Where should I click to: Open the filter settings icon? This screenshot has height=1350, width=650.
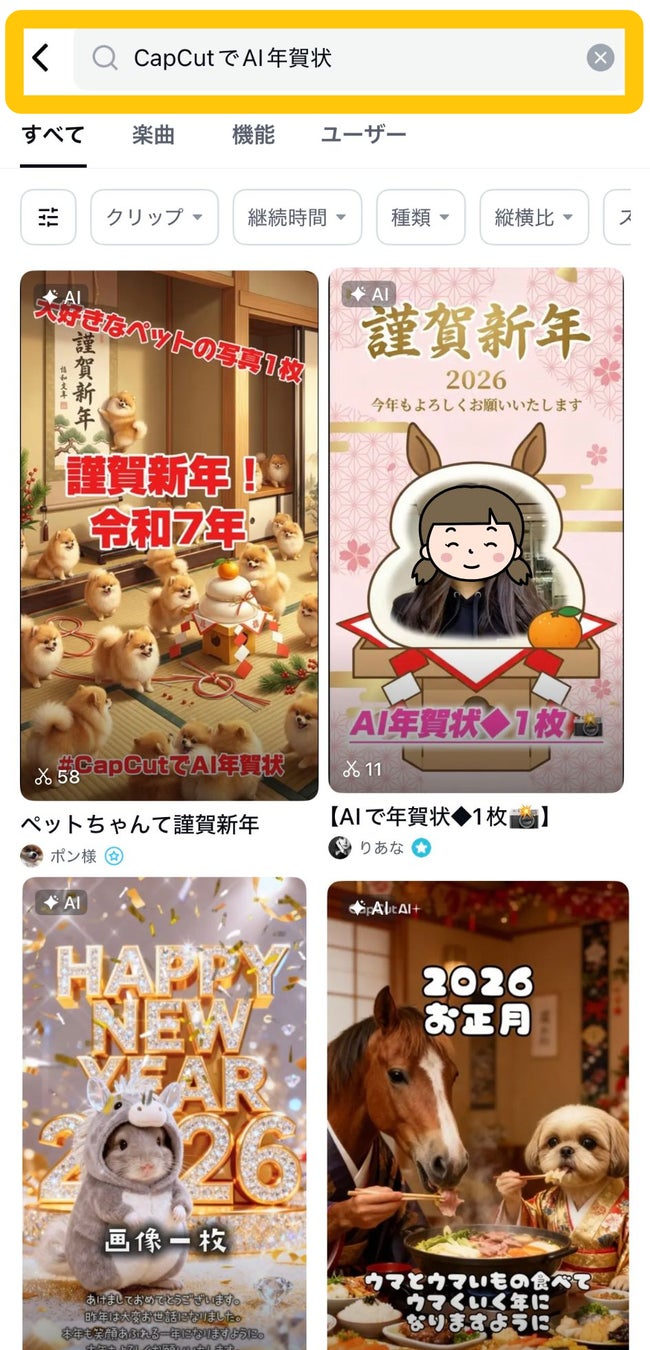(x=48, y=217)
